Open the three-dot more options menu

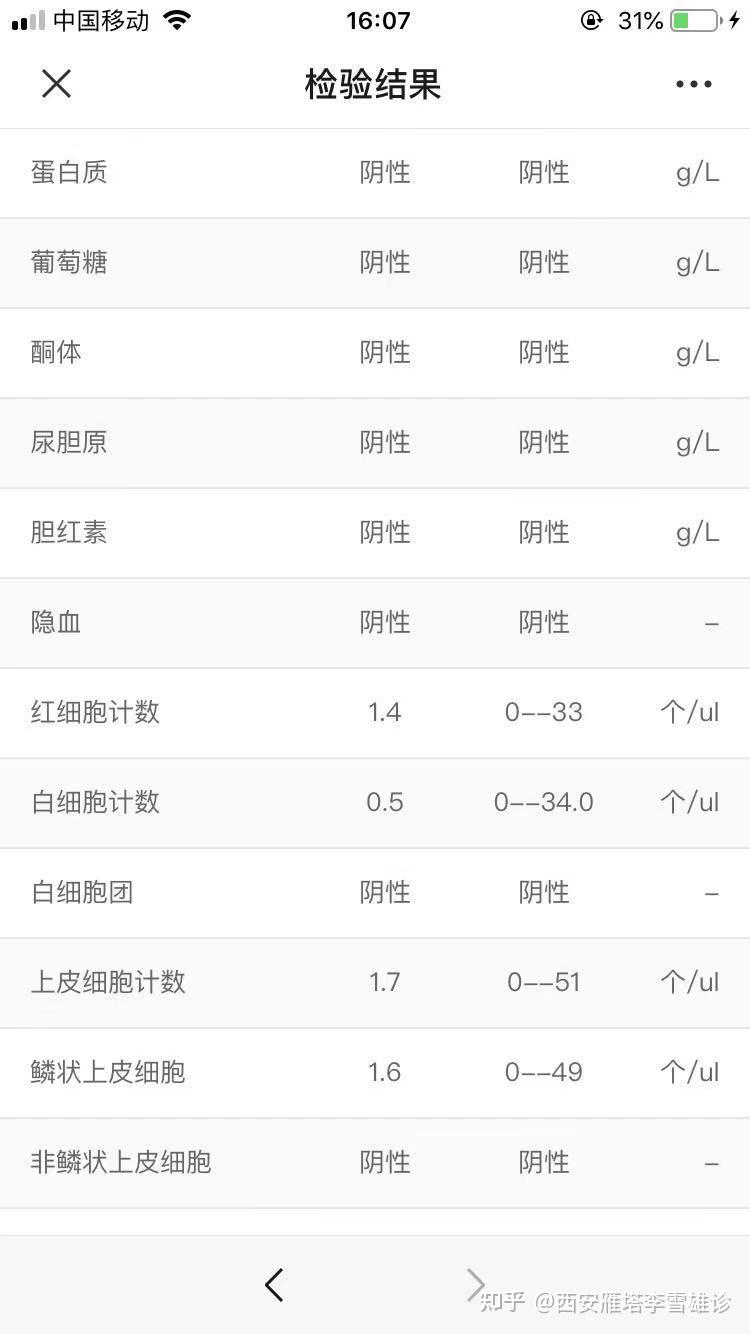point(693,85)
